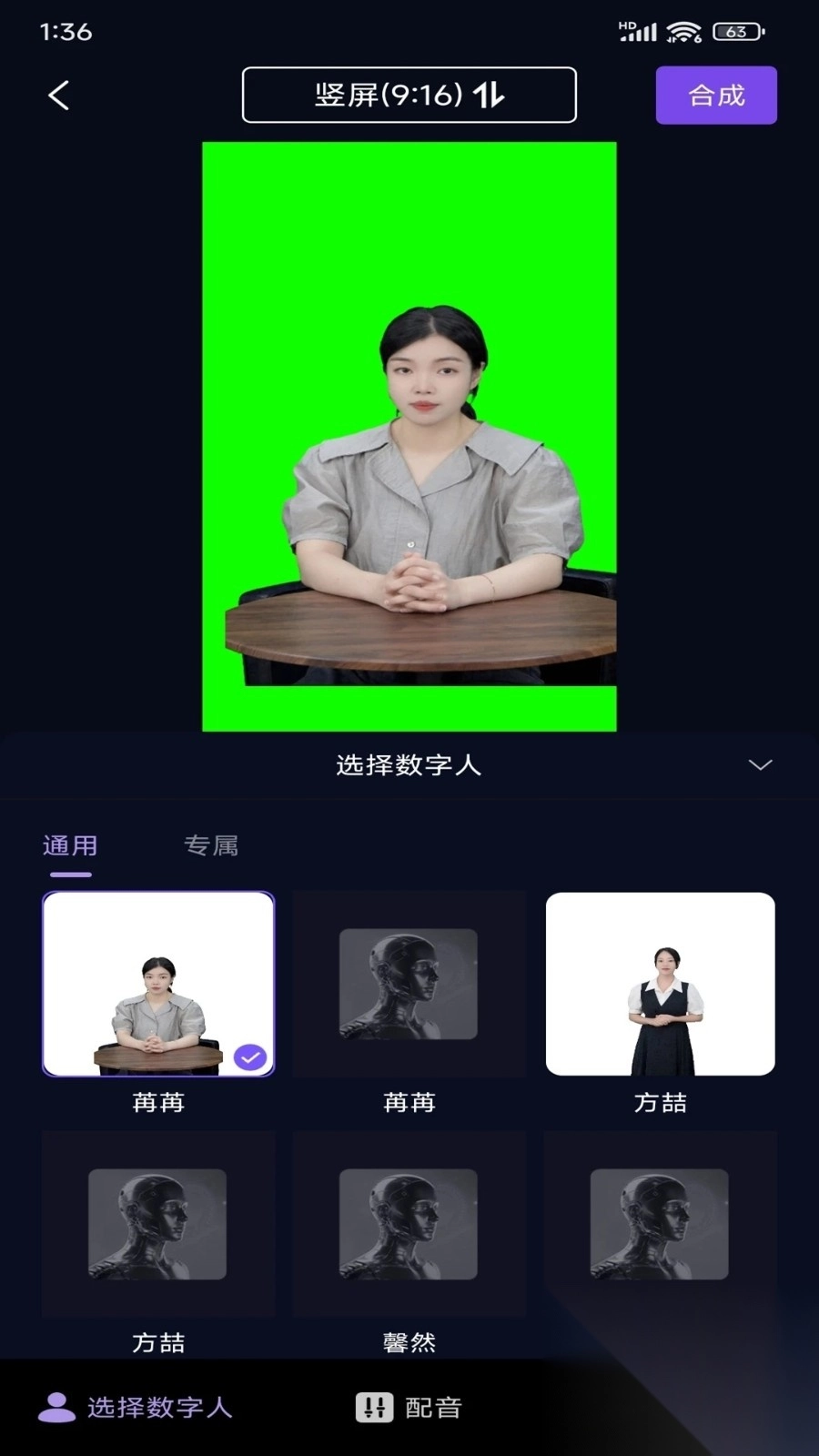Screen dimensions: 819x1456
Task: Collapse the 选择数字人 panel with the chevron
Action: click(x=760, y=764)
